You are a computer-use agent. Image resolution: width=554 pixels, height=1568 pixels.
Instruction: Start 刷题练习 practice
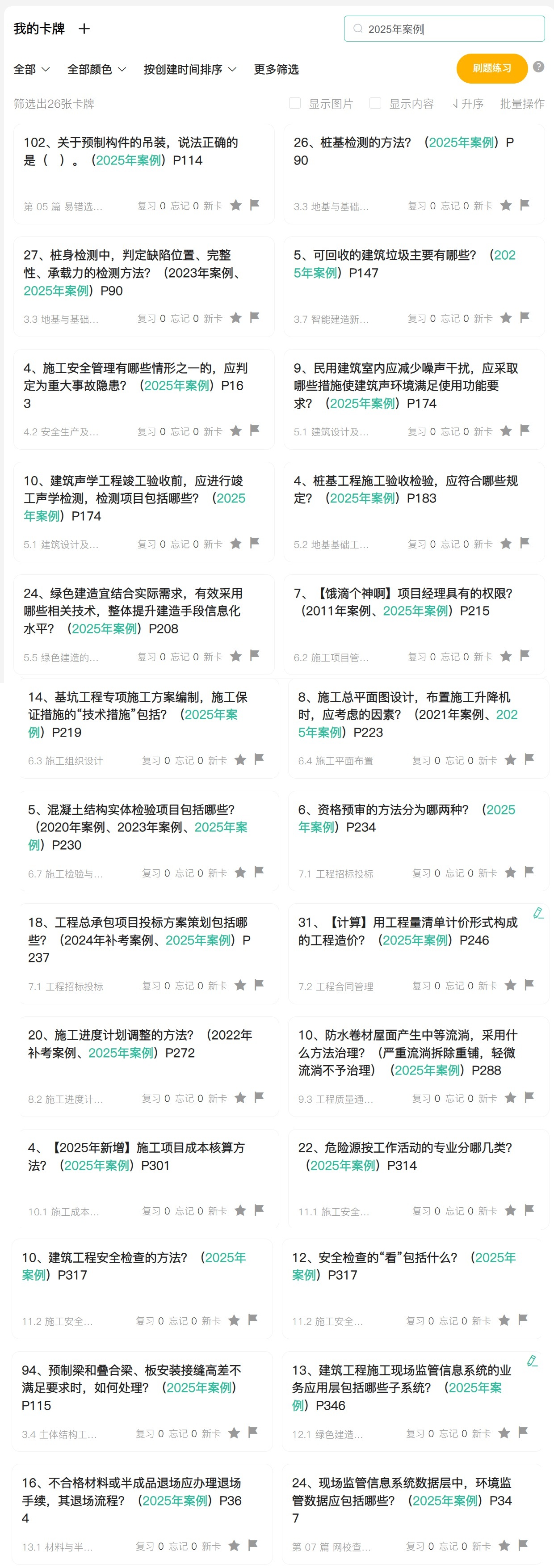point(491,68)
